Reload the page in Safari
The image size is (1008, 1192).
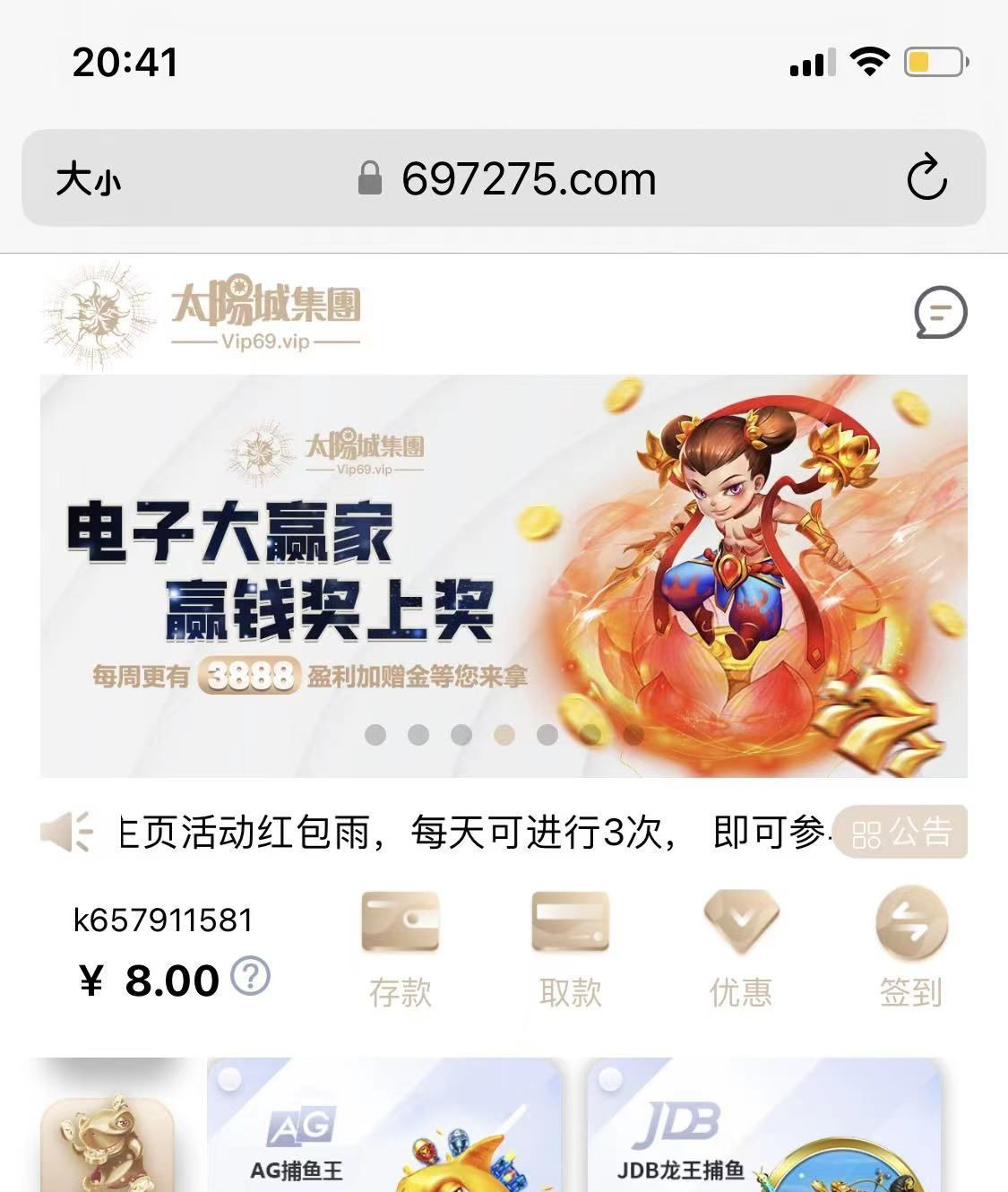[x=926, y=177]
